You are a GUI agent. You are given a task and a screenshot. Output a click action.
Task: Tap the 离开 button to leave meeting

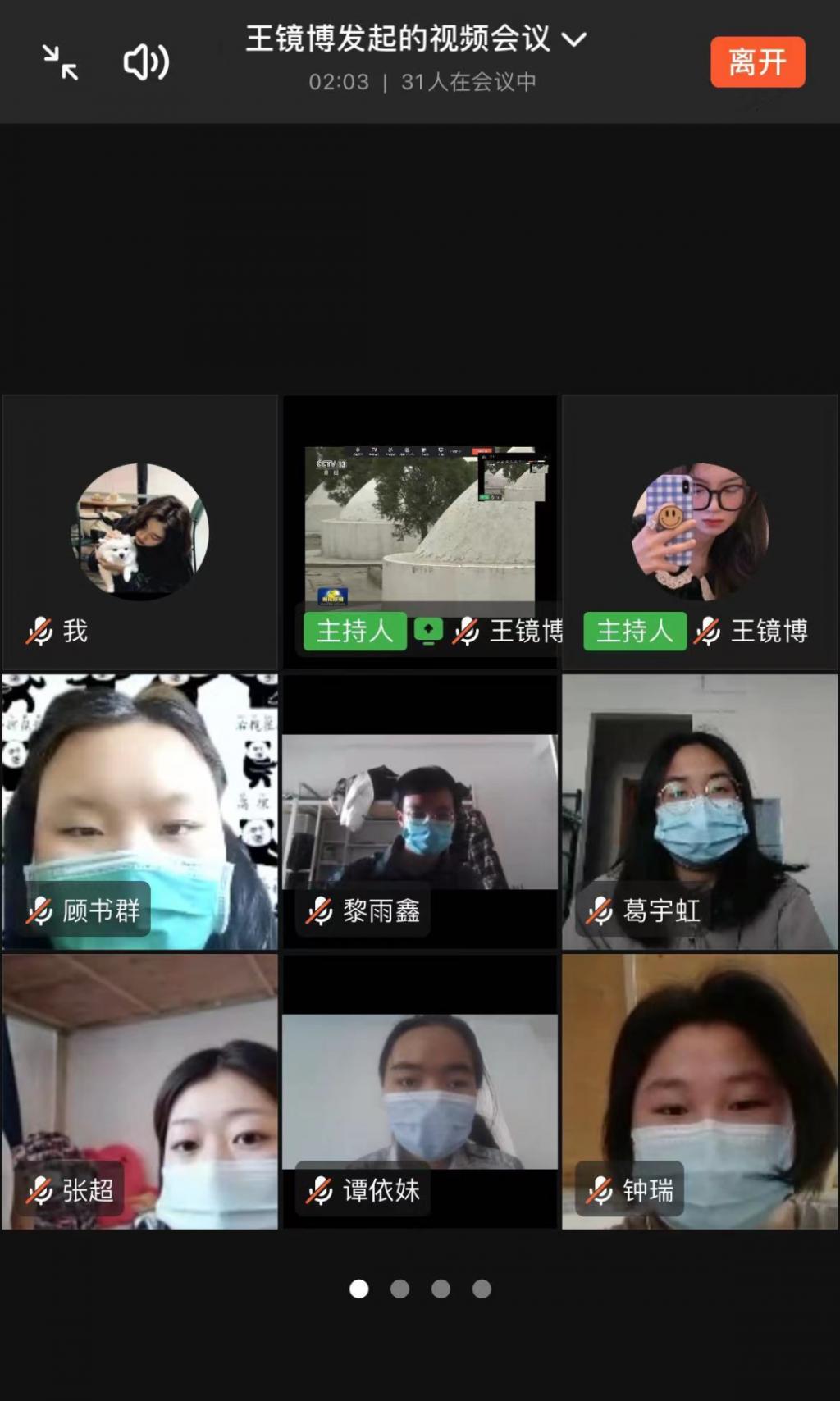757,62
